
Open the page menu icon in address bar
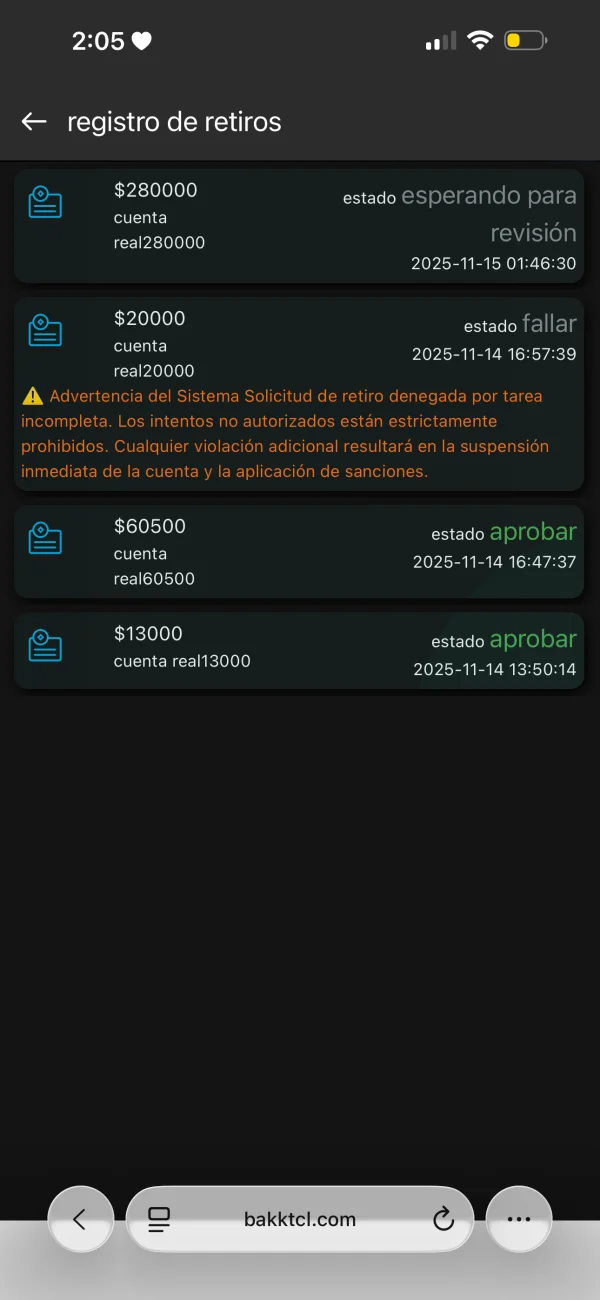159,1219
